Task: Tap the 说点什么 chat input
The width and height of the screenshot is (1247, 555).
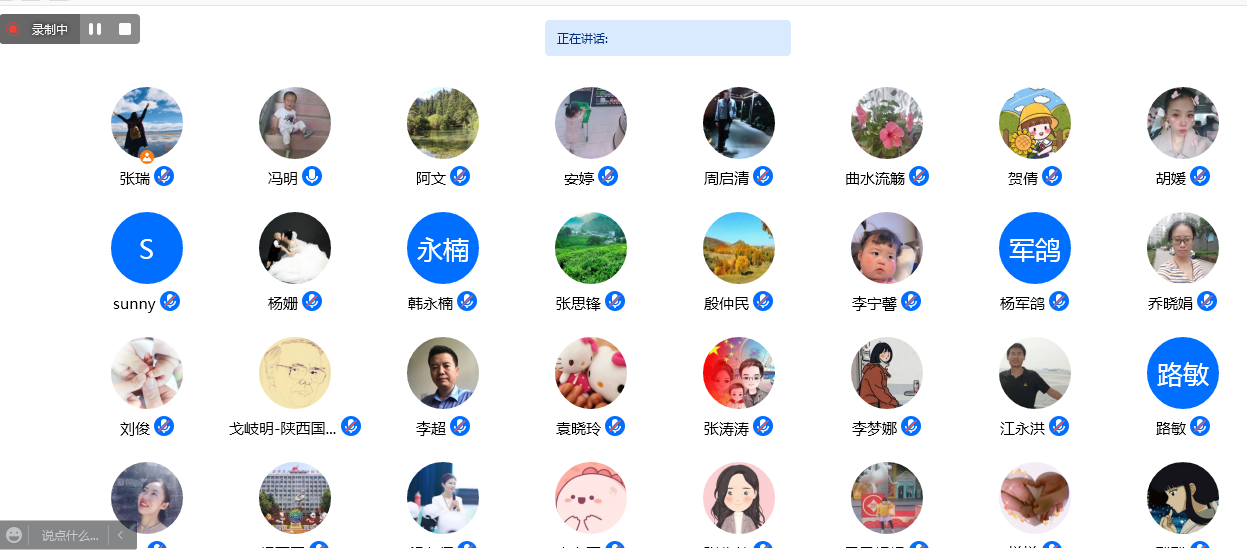Action: pyautogui.click(x=70, y=536)
